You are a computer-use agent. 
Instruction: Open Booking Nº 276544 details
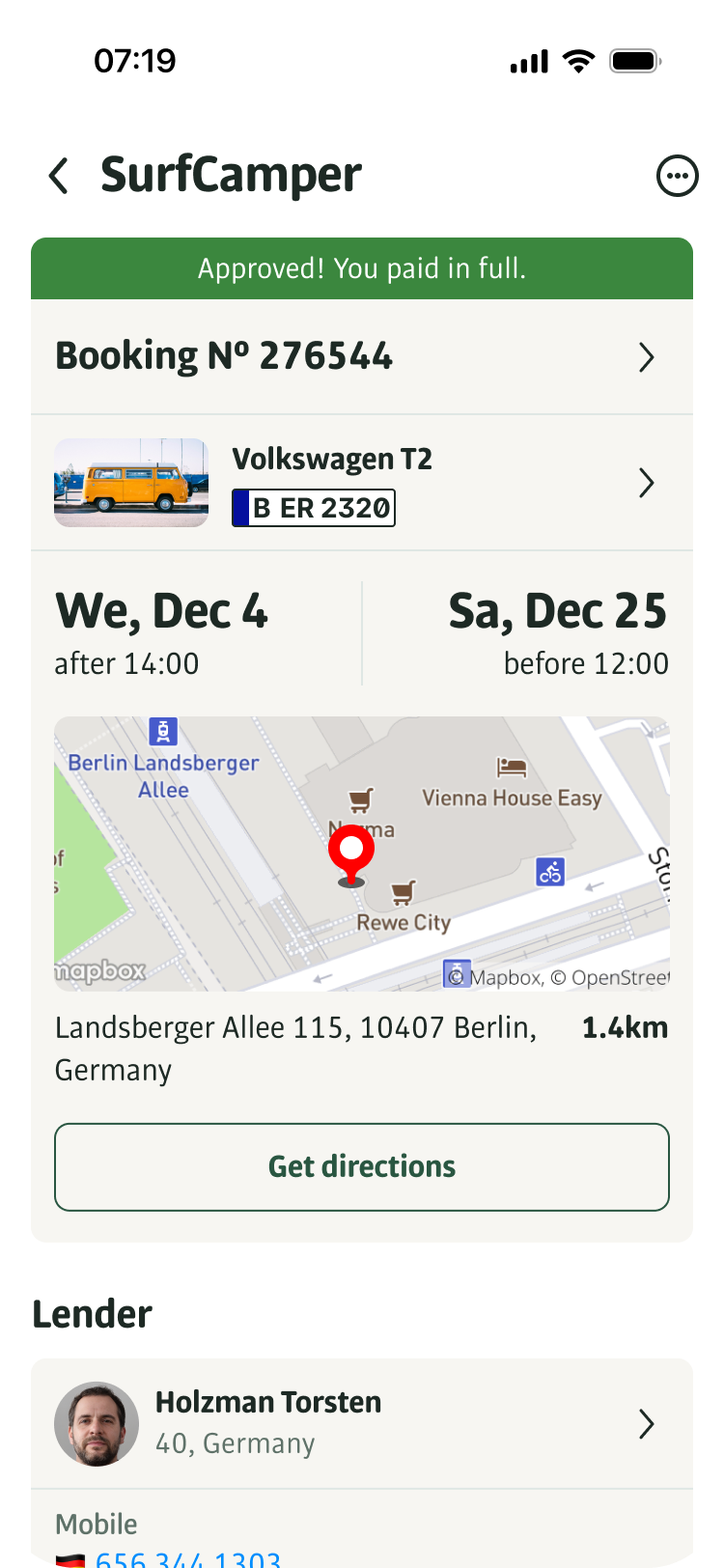[361, 357]
